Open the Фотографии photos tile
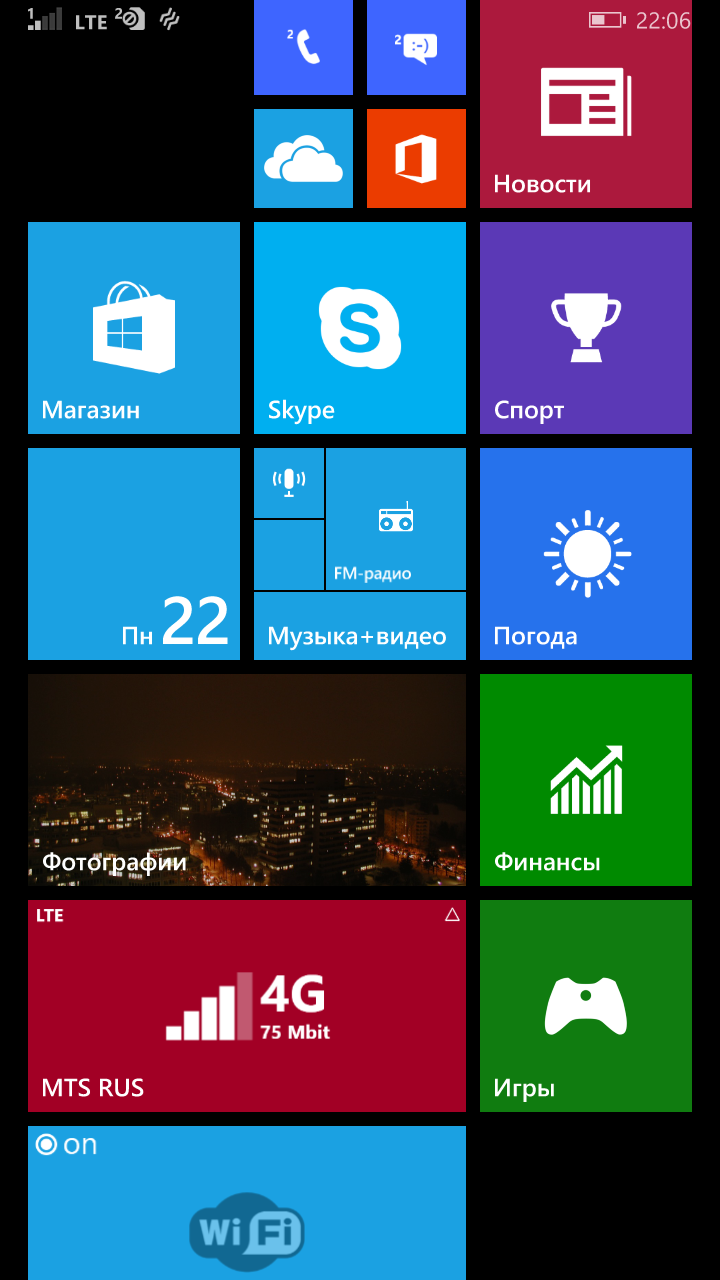720x1280 pixels. [x=247, y=780]
